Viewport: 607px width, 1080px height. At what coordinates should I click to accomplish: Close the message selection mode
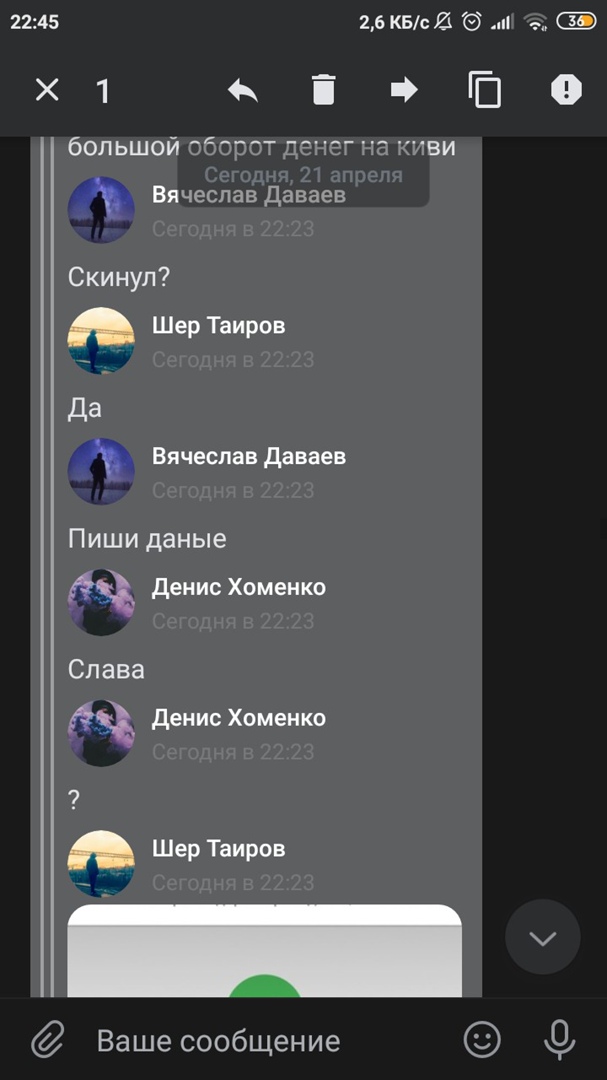47,91
